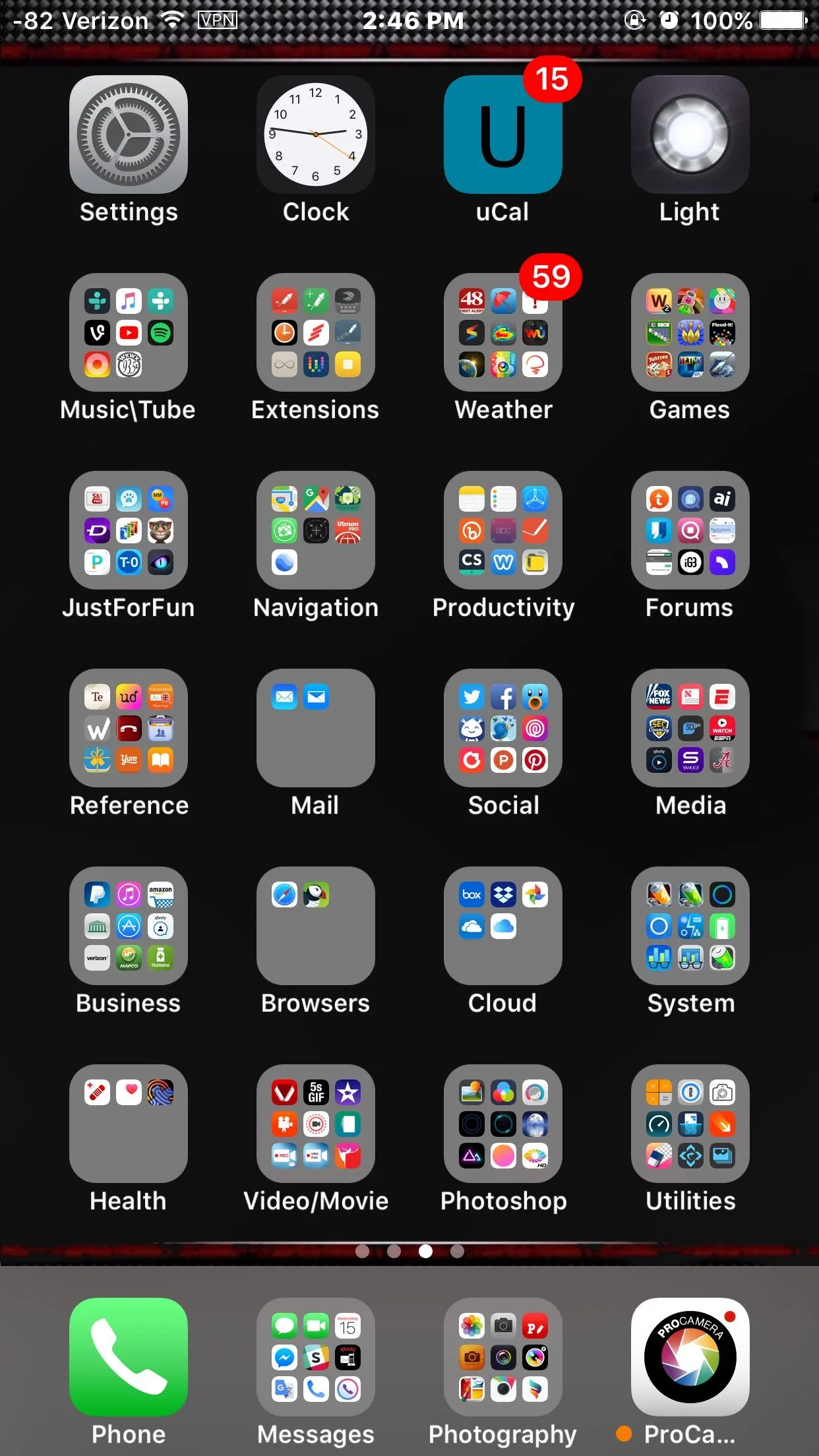The height and width of the screenshot is (1456, 819).
Task: Launch ProCamera from the dock
Action: click(690, 1357)
